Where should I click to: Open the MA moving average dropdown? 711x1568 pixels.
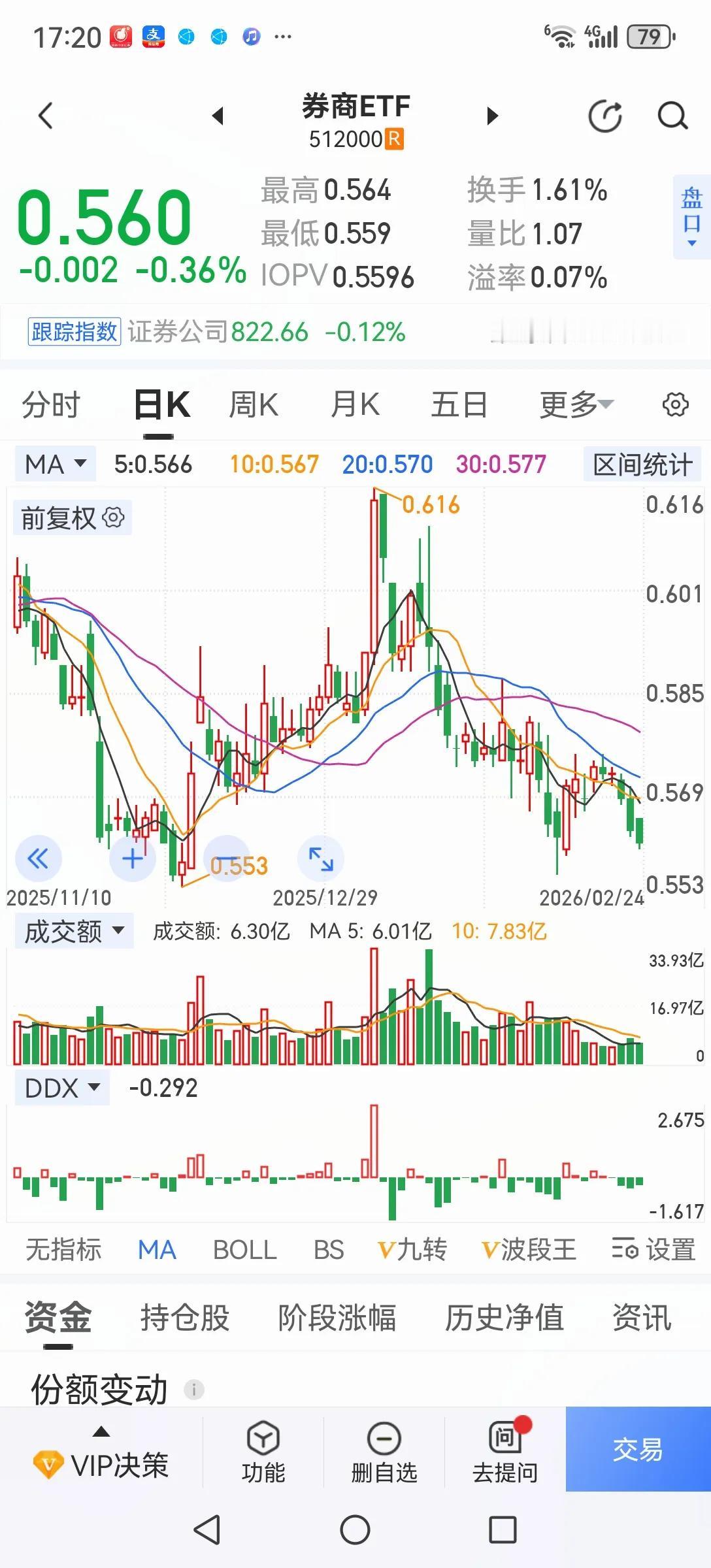[x=54, y=464]
